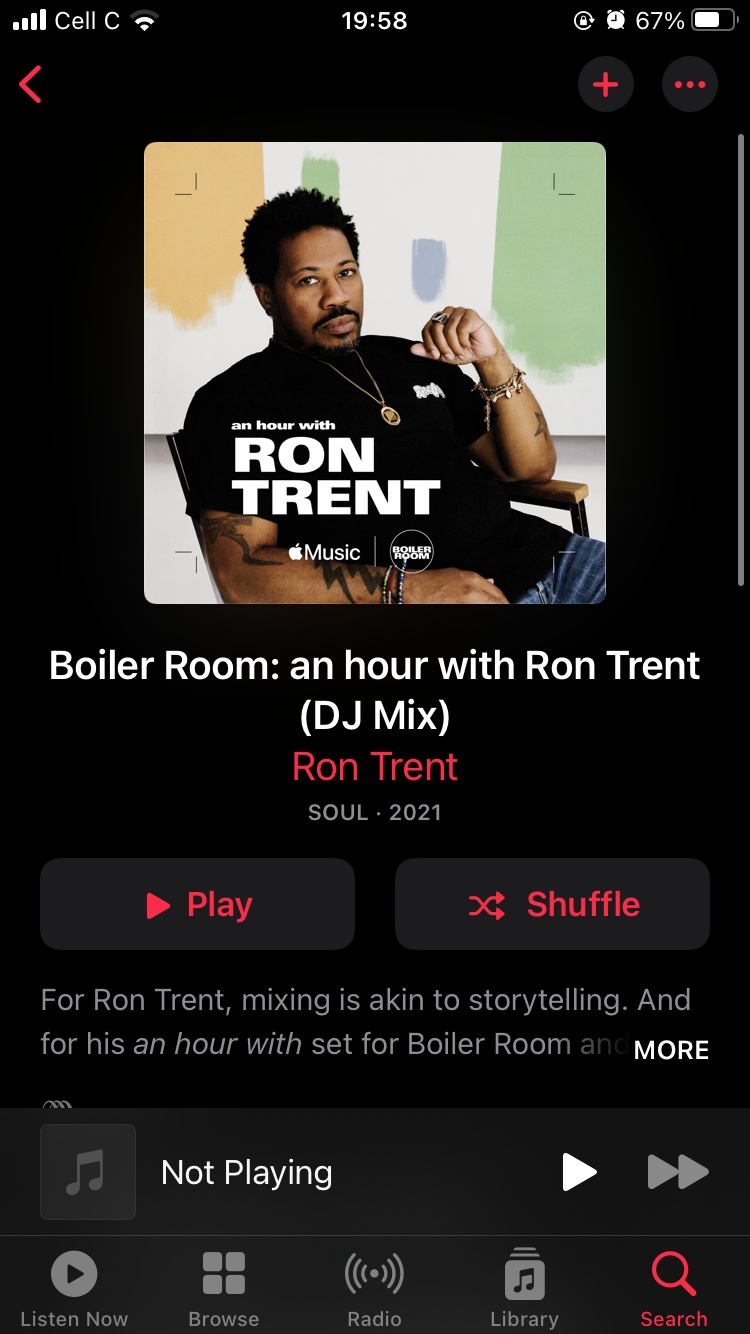Image resolution: width=750 pixels, height=1334 pixels.
Task: Open the Not Playing mini player
Action: [246, 1172]
